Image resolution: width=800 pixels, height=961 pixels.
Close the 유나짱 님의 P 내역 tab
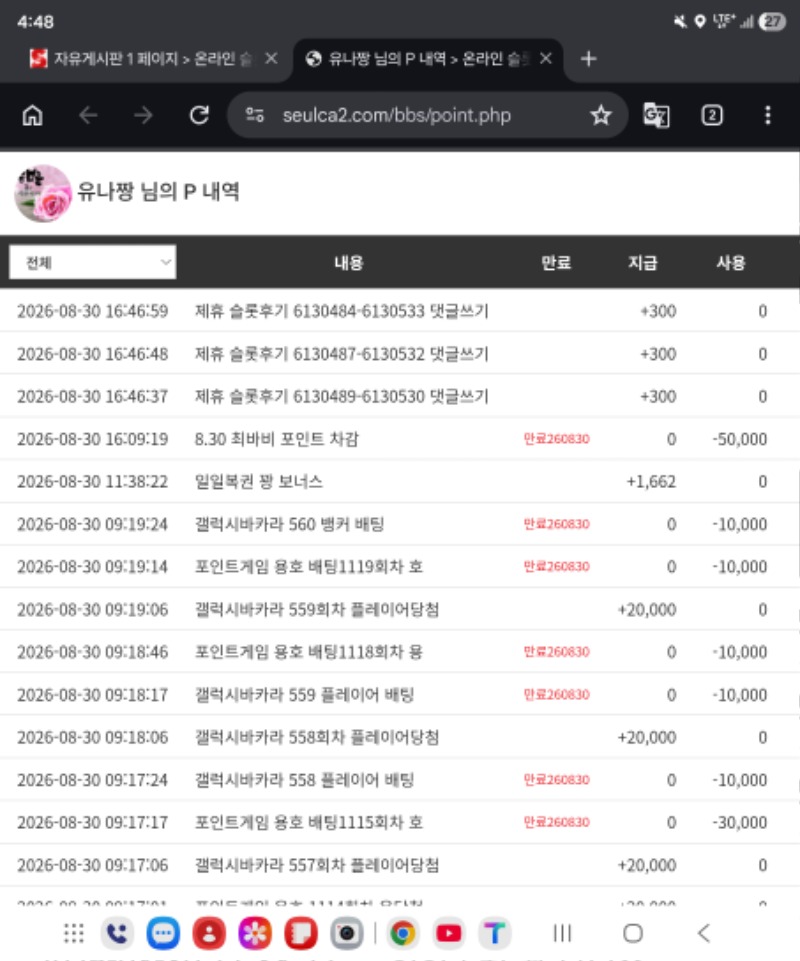point(546,59)
